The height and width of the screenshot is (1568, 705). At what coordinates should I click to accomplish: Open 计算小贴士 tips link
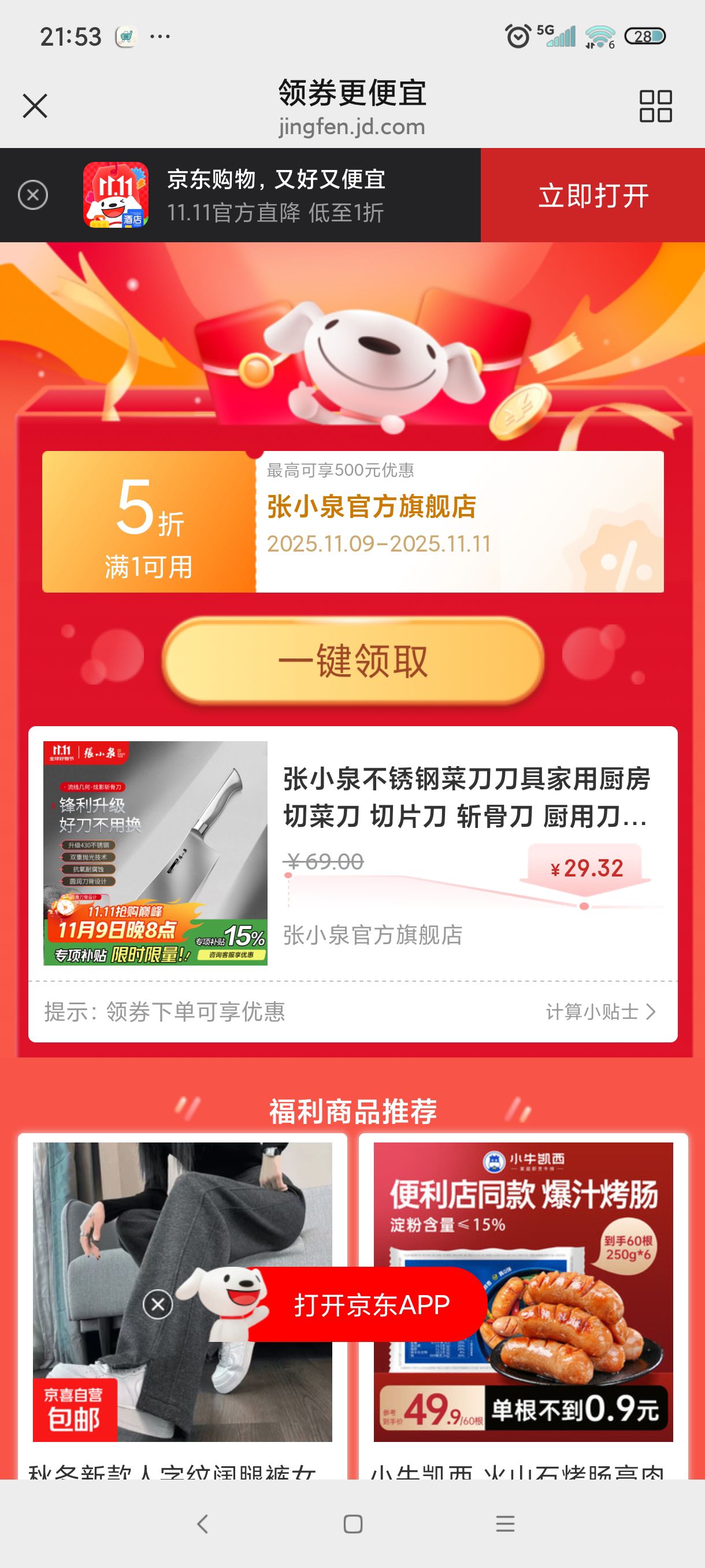[x=600, y=1012]
